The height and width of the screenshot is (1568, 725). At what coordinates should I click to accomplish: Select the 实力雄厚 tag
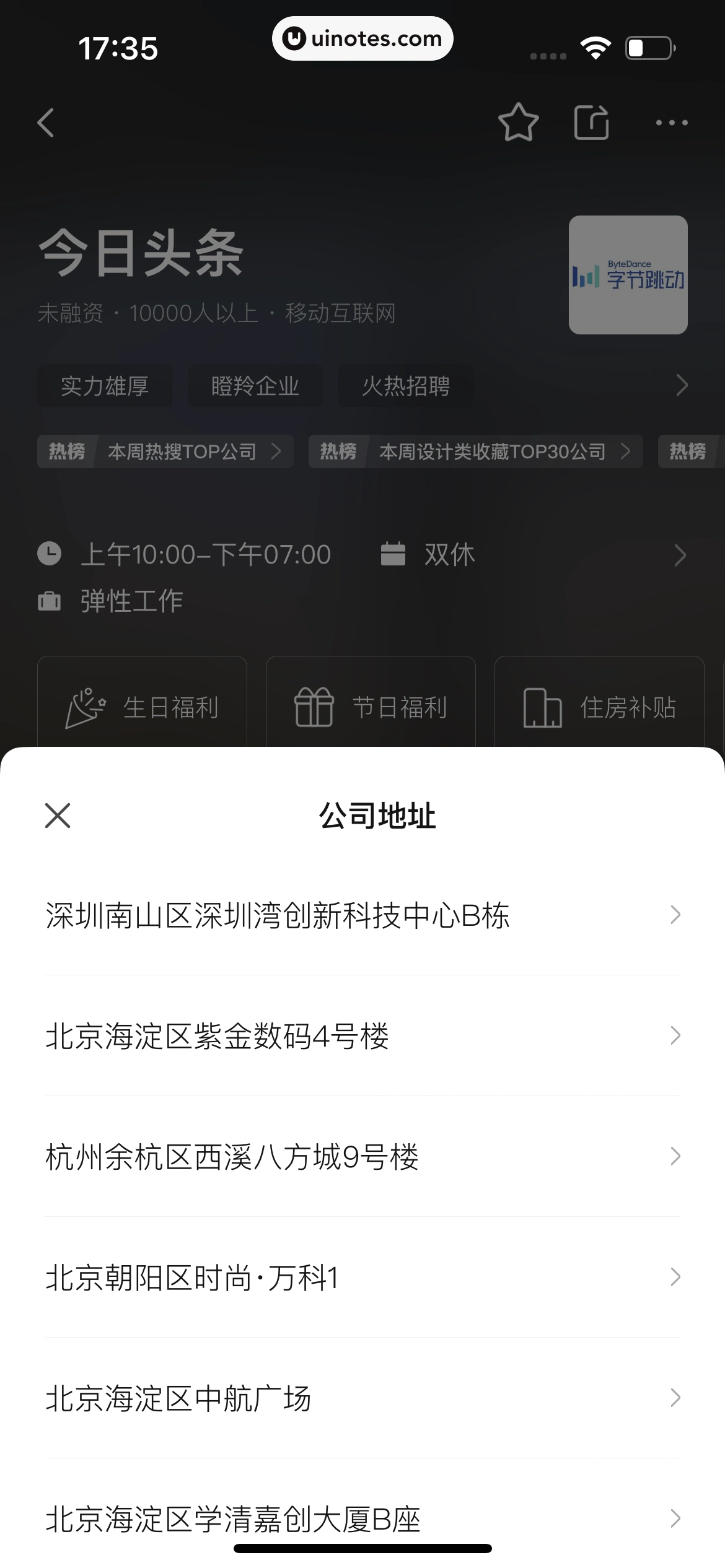tap(104, 385)
